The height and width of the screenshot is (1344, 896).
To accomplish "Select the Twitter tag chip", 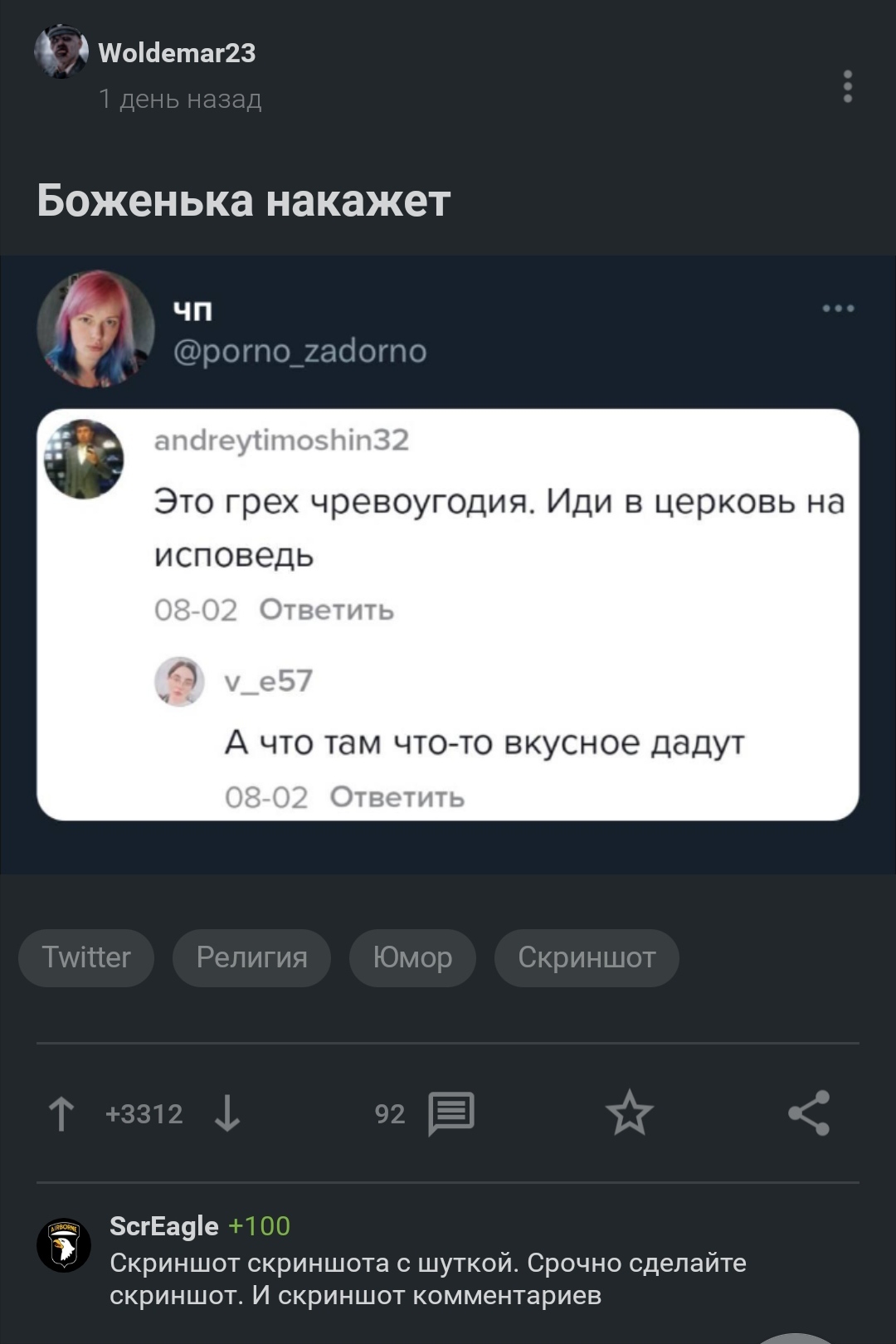I will point(86,957).
